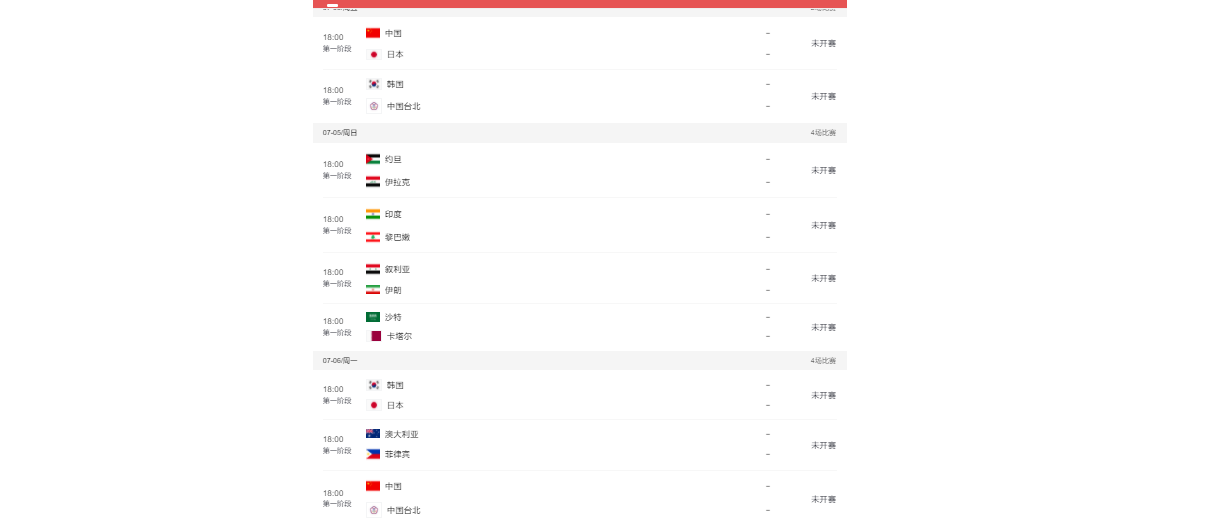
Task: Select the 印度 vs 黎巴嫩 match
Action: pyautogui.click(x=579, y=225)
